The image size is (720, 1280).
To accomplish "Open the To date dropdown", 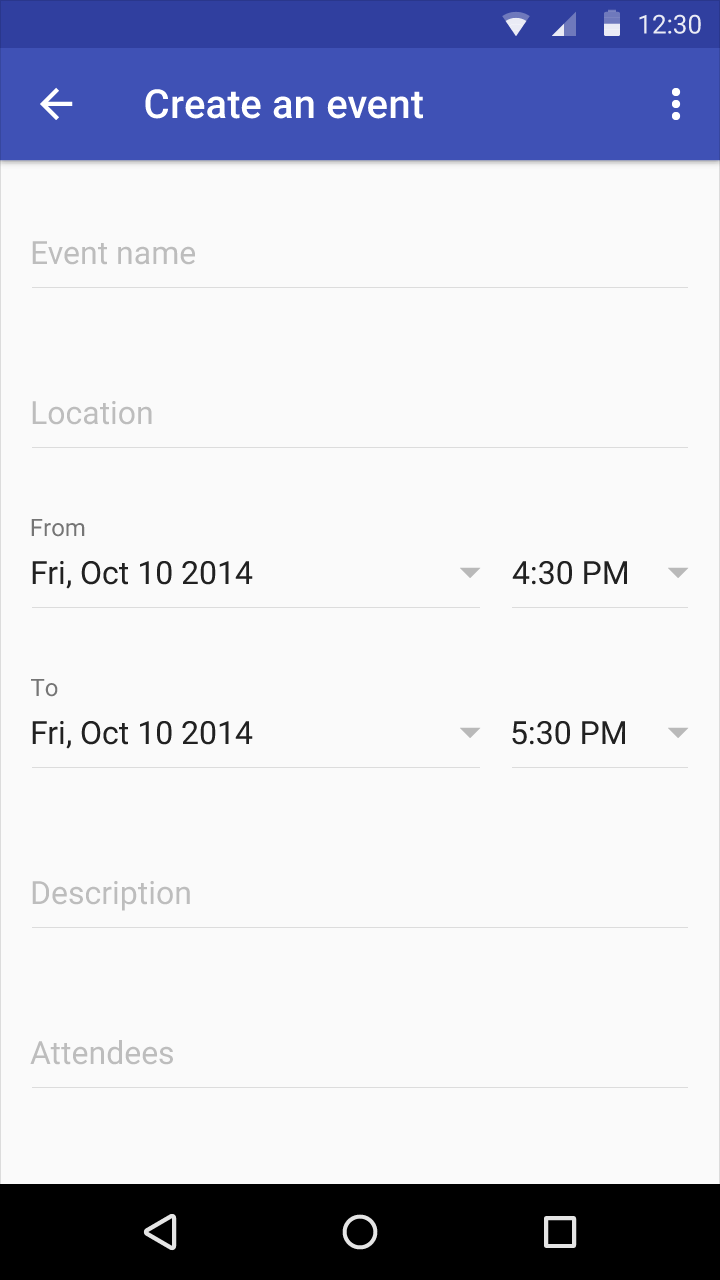I will point(255,734).
